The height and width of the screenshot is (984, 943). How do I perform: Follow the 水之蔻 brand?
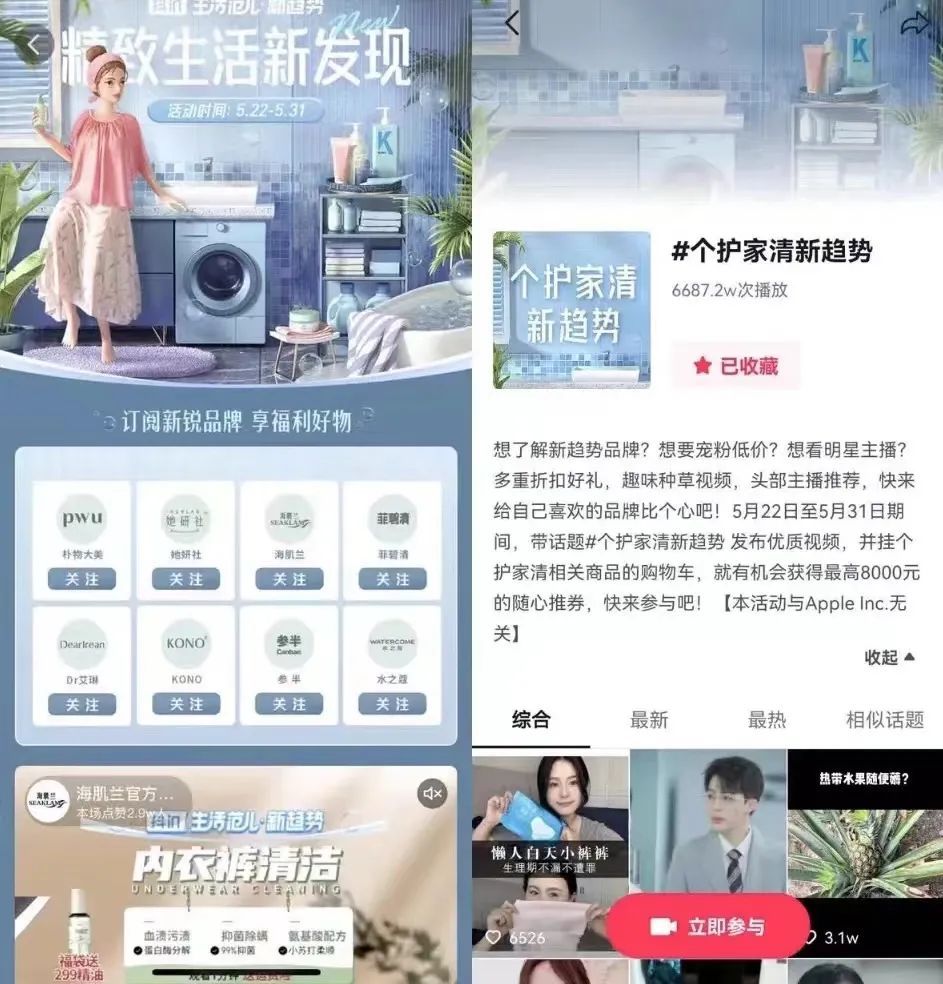(x=392, y=704)
